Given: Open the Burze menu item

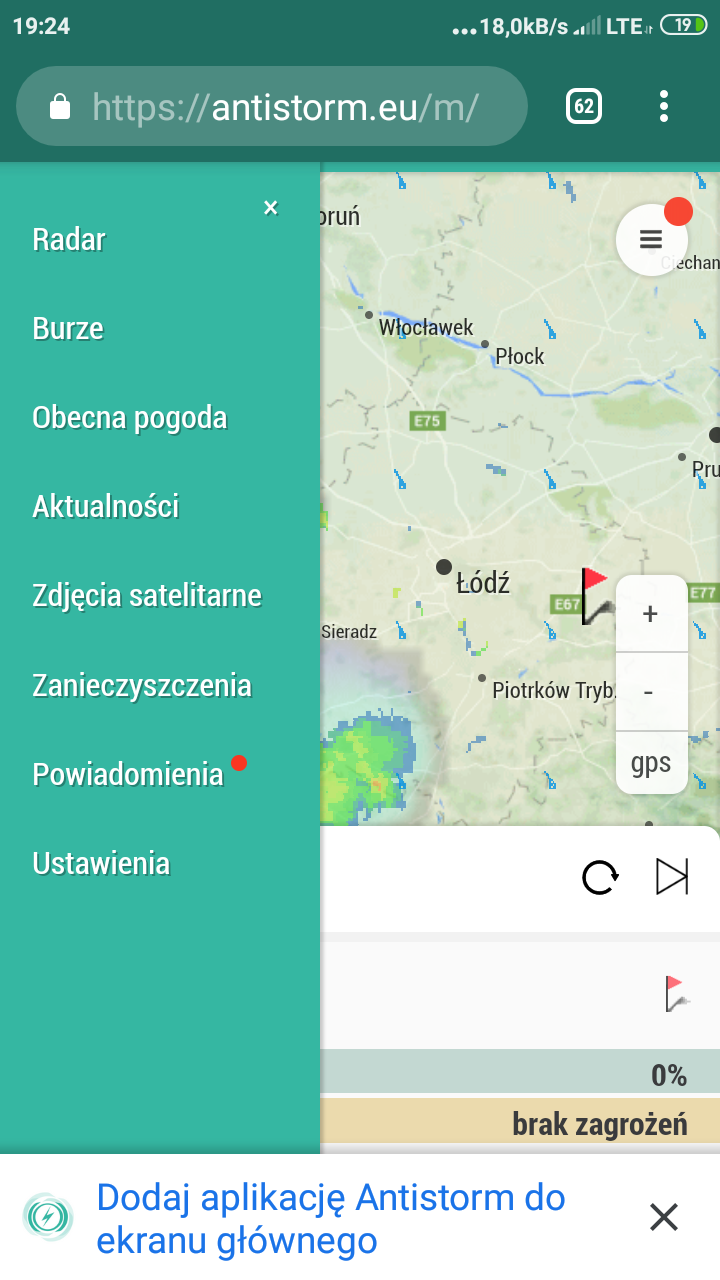Looking at the screenshot, I should [68, 329].
